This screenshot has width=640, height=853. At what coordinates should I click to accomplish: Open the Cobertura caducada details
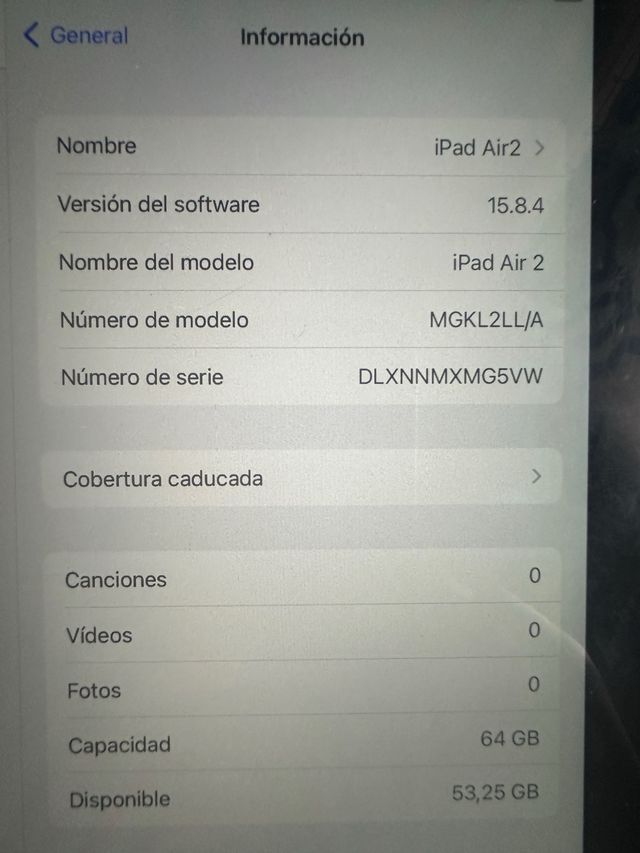click(x=300, y=478)
